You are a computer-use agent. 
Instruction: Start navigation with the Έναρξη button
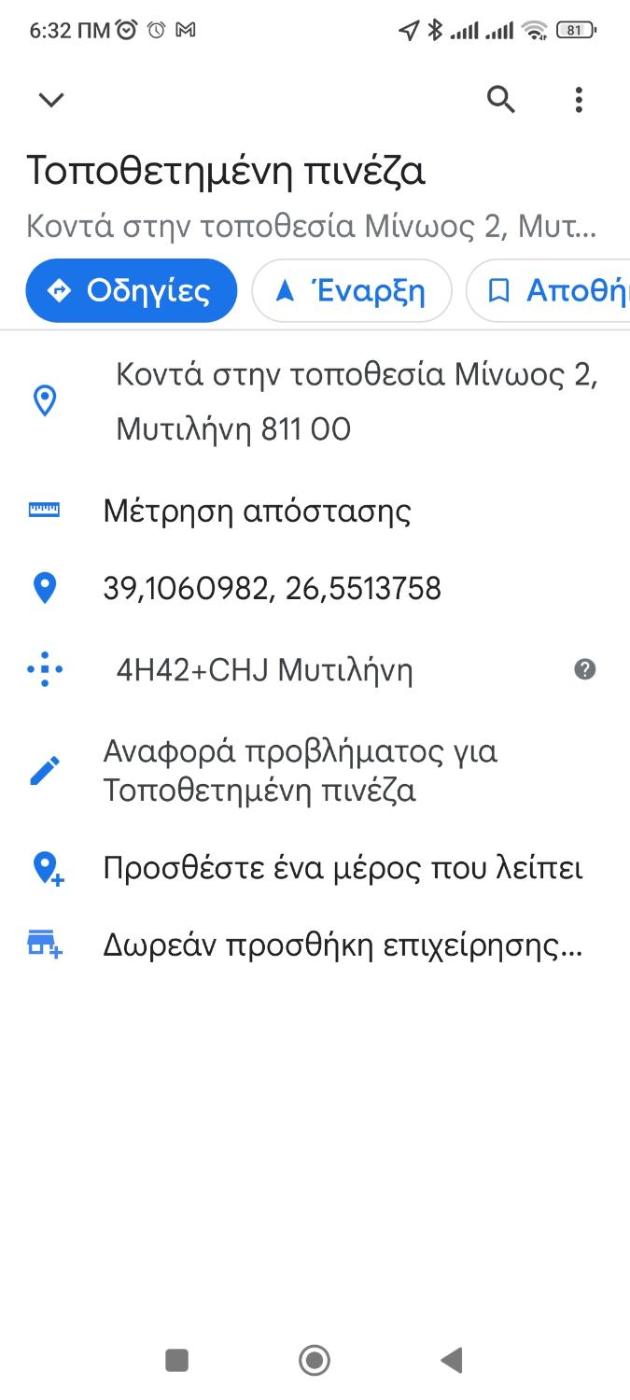click(352, 291)
